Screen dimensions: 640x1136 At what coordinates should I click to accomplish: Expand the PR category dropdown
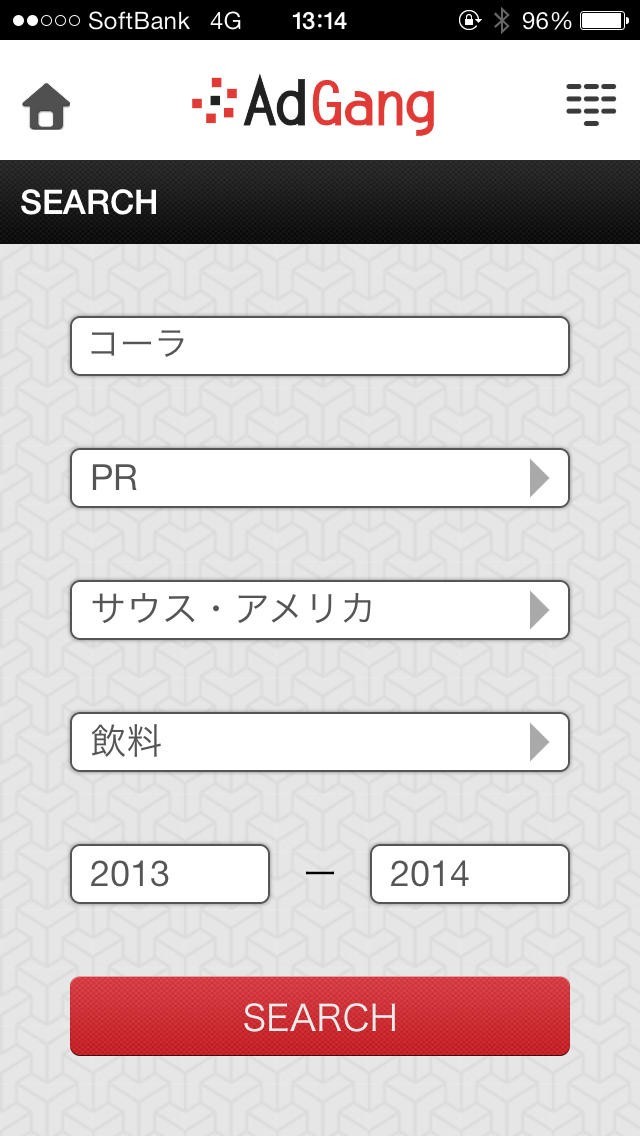(x=319, y=478)
